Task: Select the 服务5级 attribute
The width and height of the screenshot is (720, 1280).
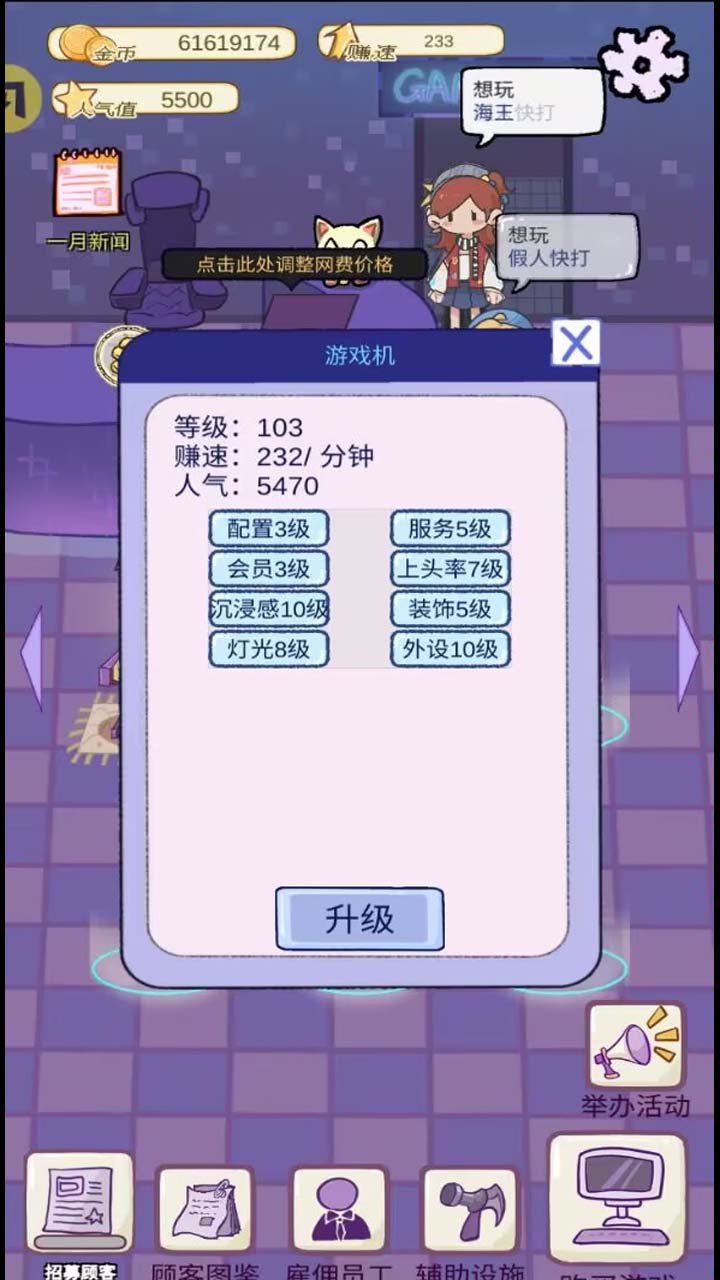Action: click(450, 529)
